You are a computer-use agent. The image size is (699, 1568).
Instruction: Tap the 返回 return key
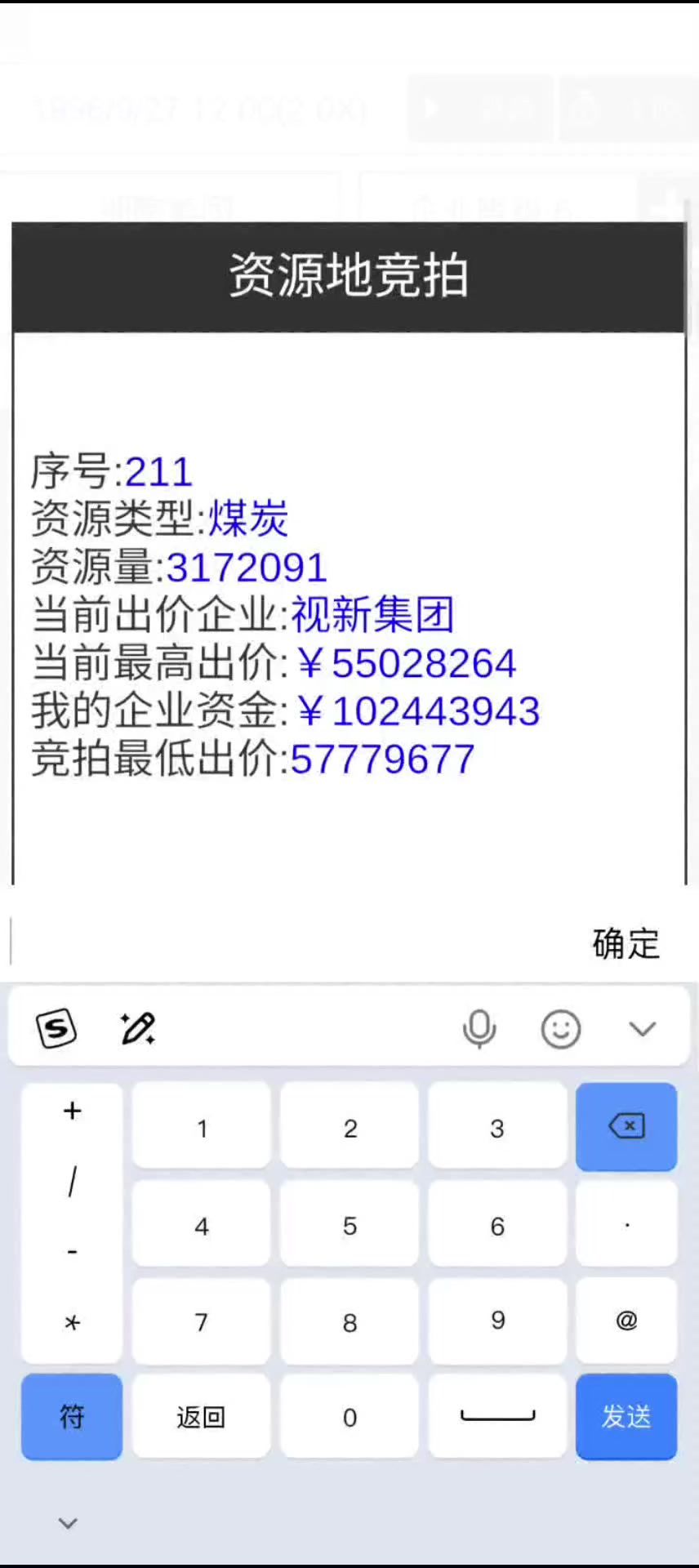coord(202,1417)
